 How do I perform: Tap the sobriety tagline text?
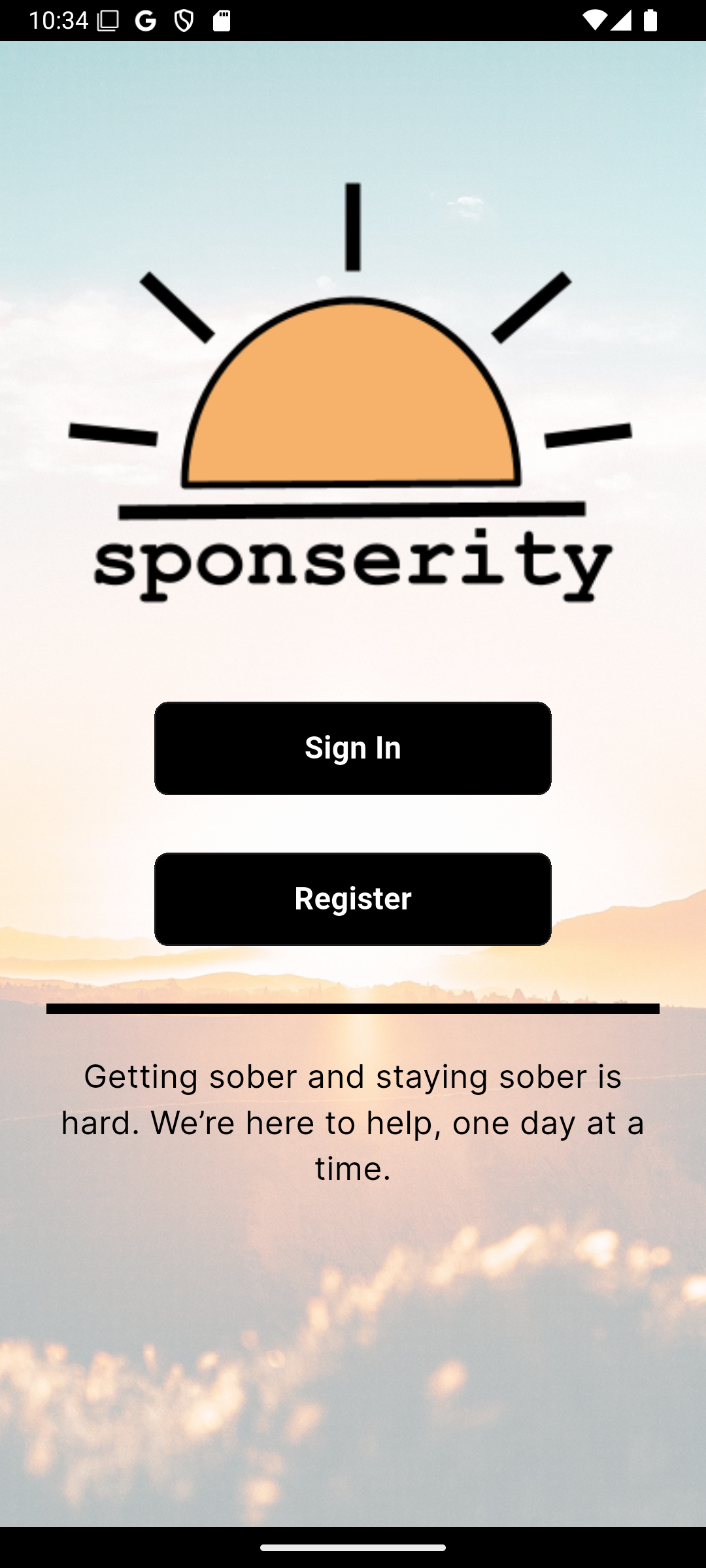(353, 1120)
